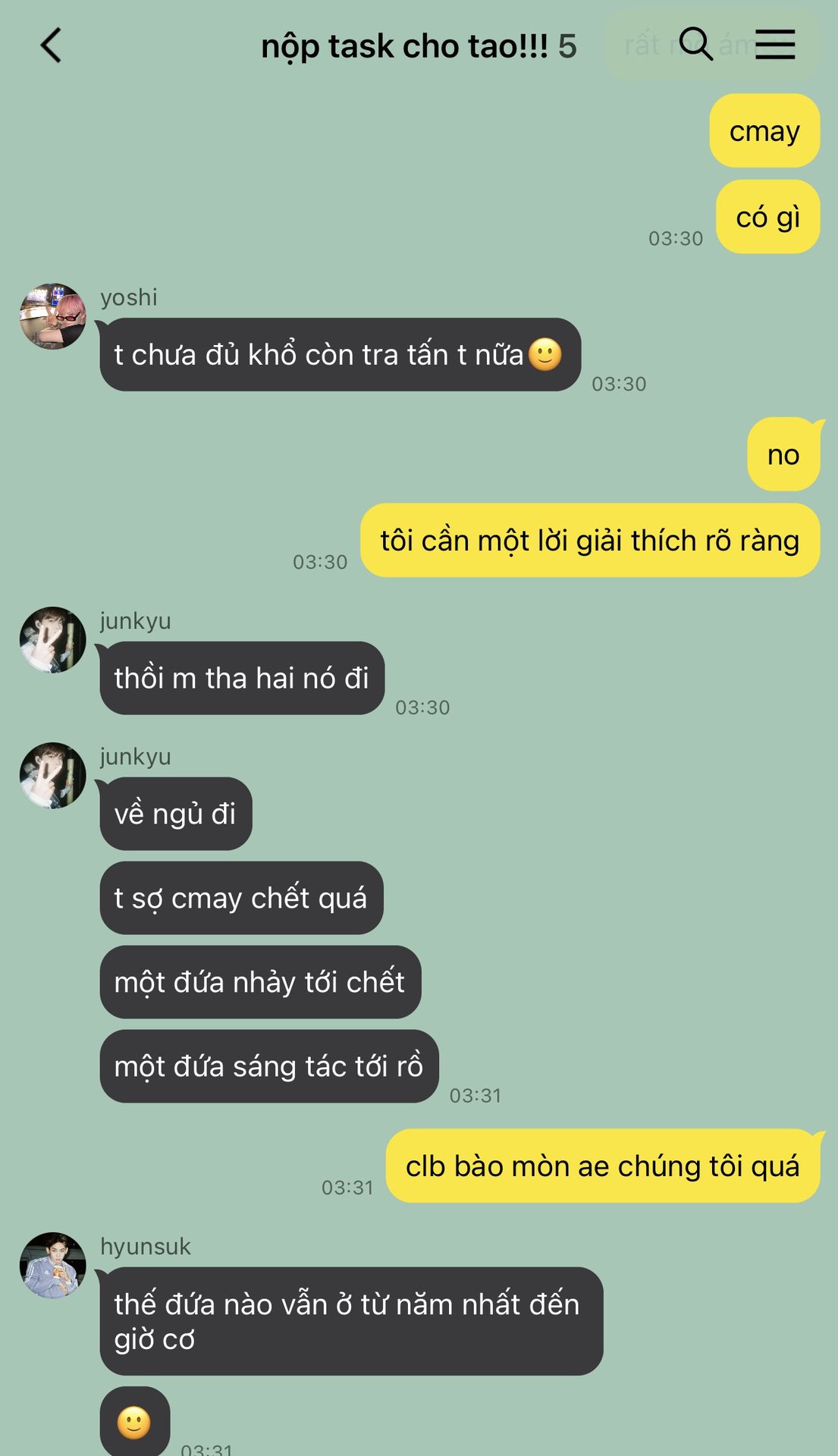The image size is (838, 1456).
Task: Tap junkyu's avatar beside "thôi m tha hai nó đi"
Action: tap(52, 639)
